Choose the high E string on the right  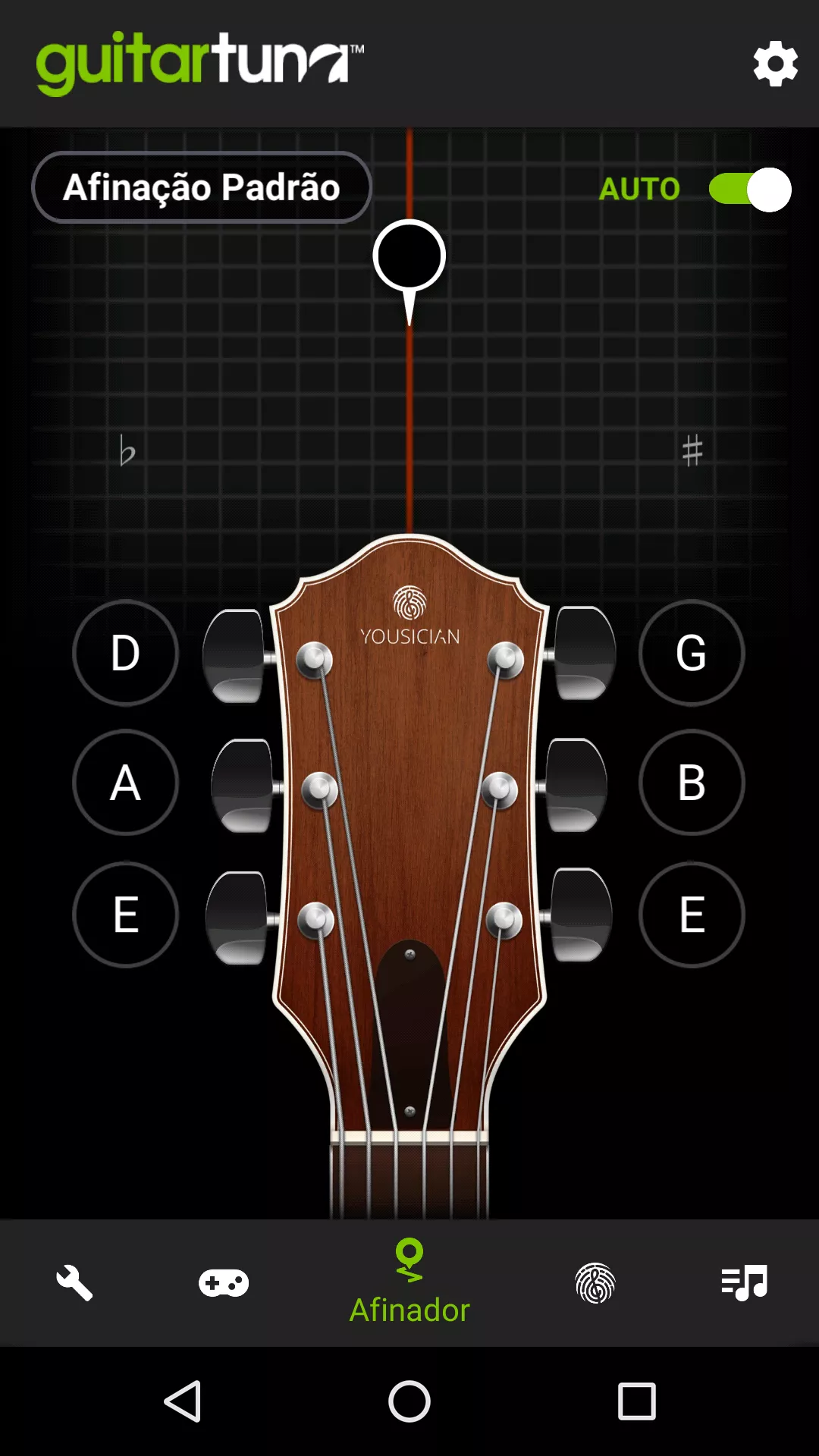[x=692, y=915]
